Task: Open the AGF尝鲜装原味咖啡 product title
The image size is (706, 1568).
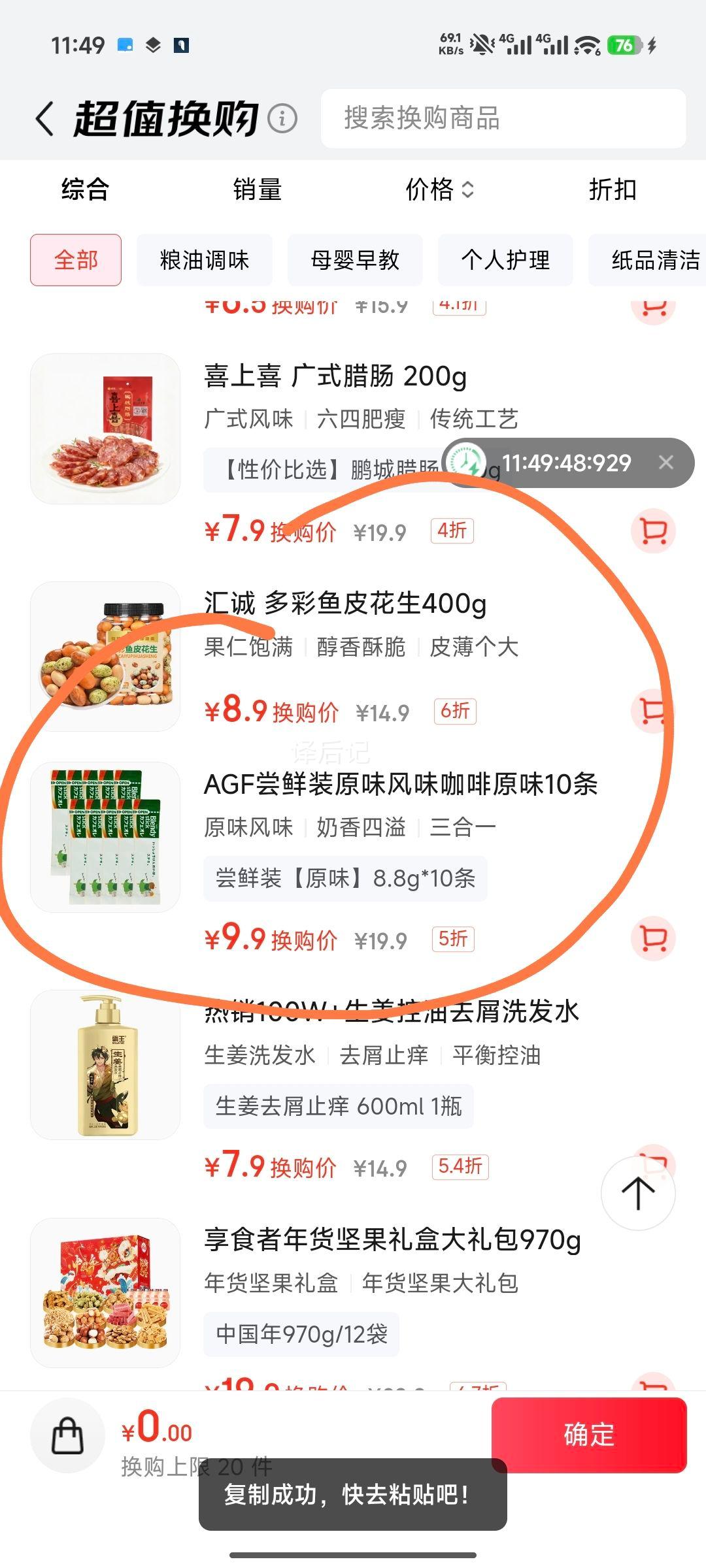Action: coord(402,786)
